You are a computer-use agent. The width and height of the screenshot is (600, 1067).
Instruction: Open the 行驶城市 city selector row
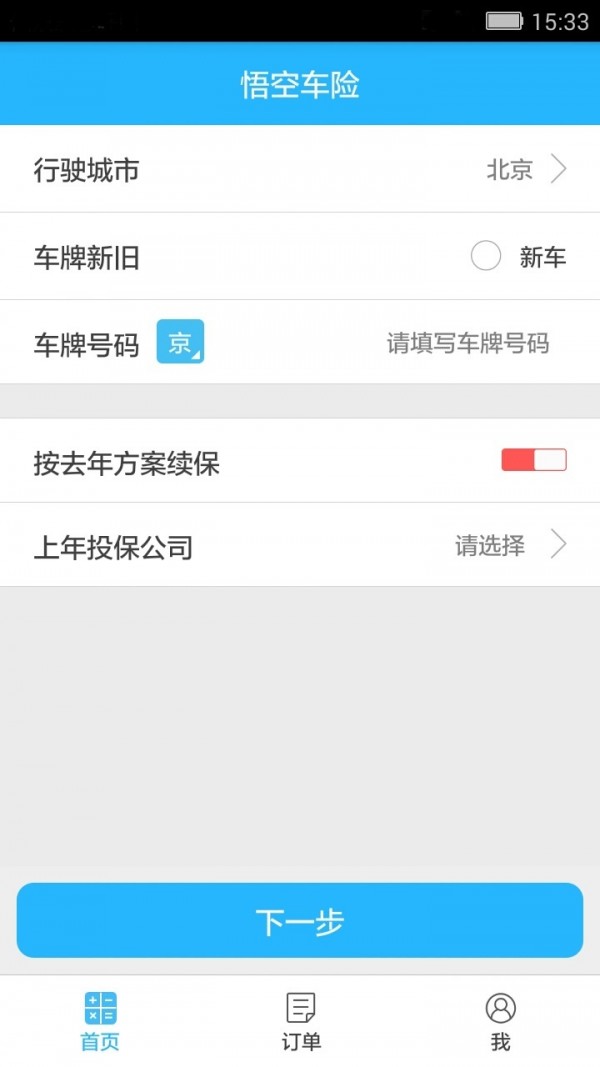point(300,170)
